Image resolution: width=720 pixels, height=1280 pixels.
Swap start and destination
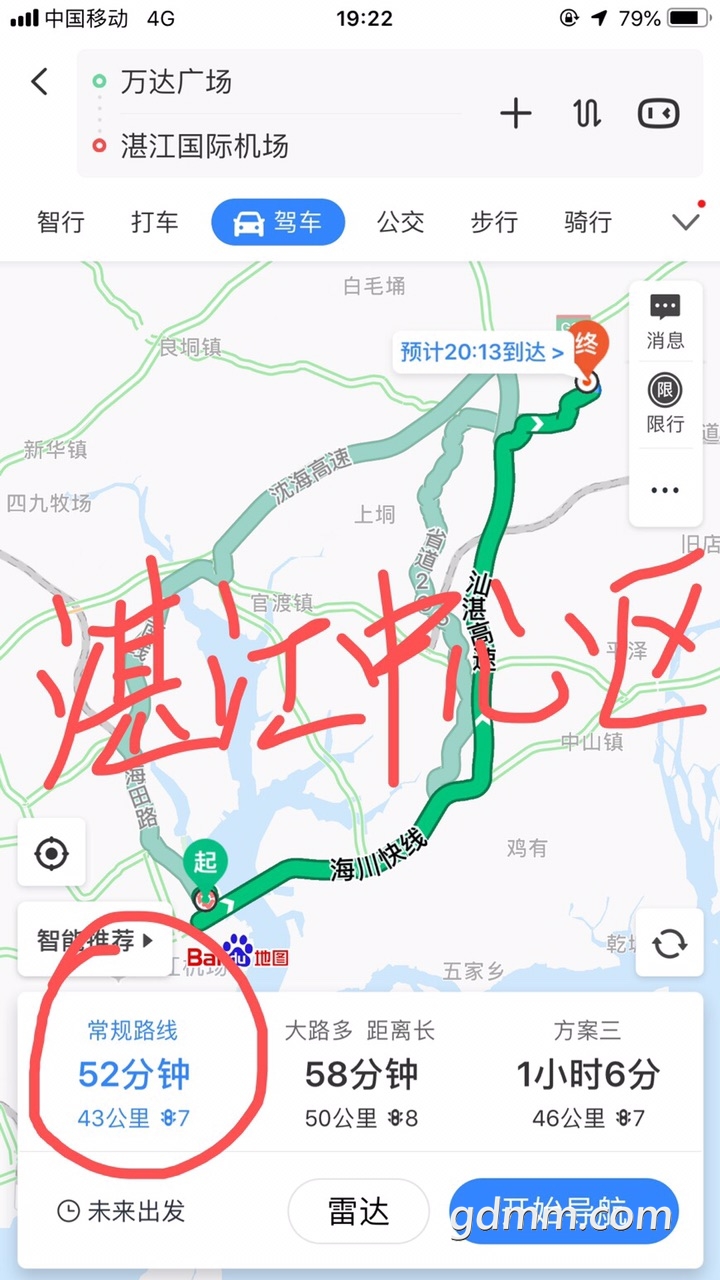pos(587,113)
